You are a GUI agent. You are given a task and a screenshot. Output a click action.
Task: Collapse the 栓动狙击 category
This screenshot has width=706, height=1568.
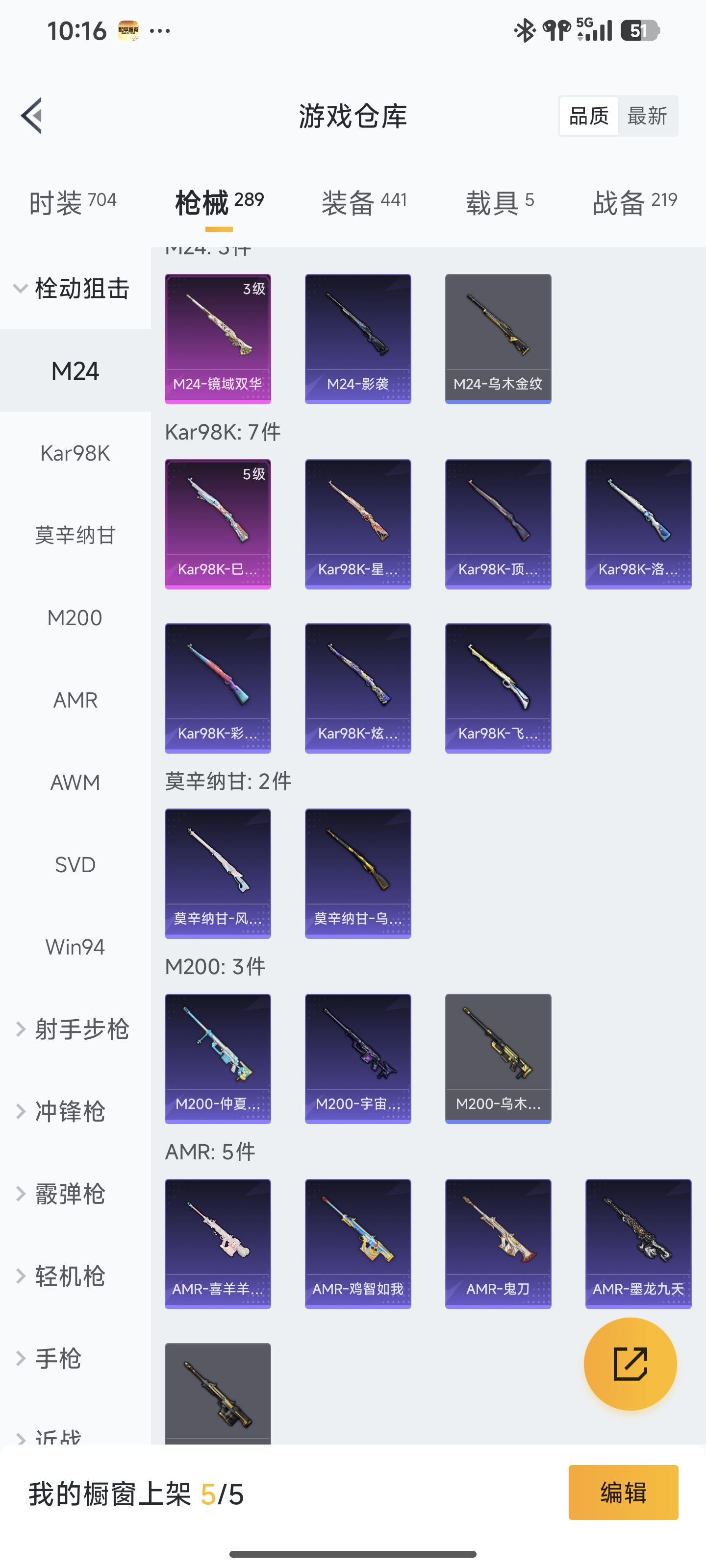[x=73, y=289]
